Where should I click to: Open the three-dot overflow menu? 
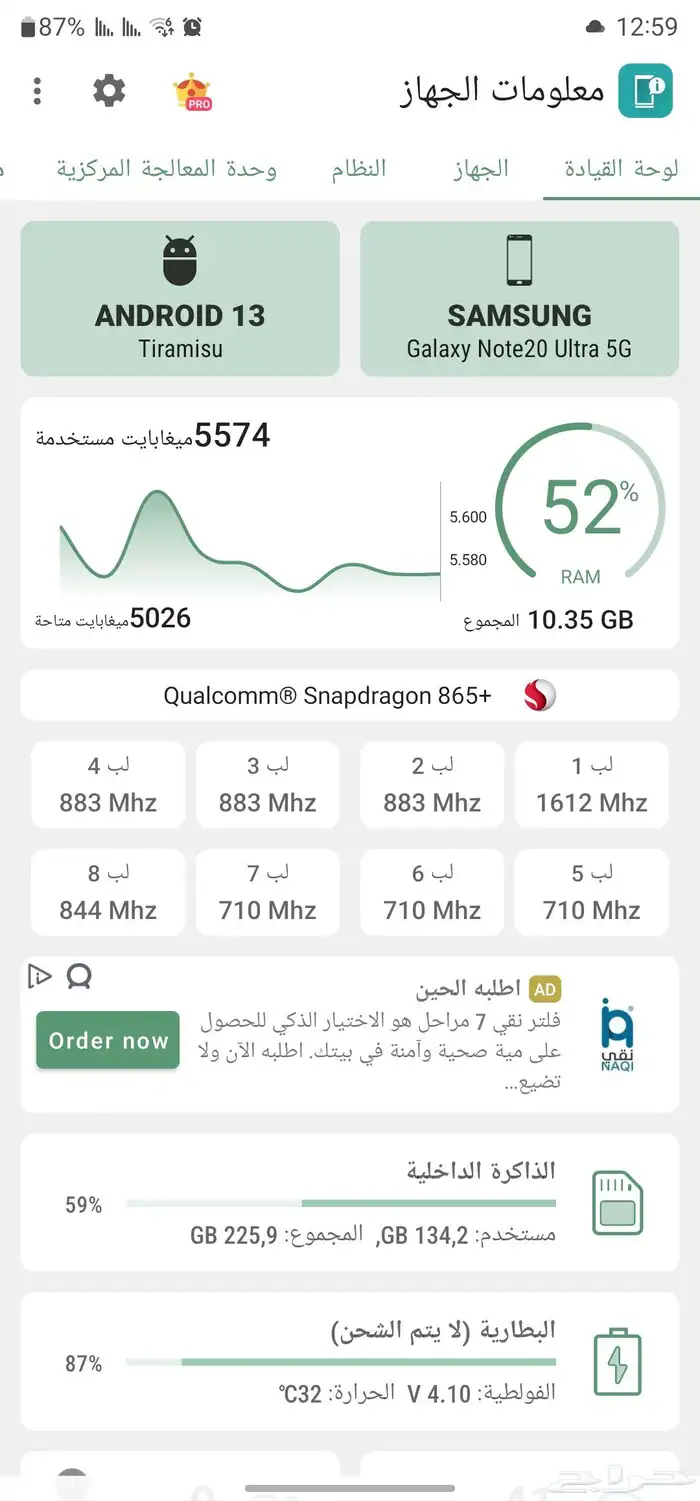pyautogui.click(x=37, y=91)
